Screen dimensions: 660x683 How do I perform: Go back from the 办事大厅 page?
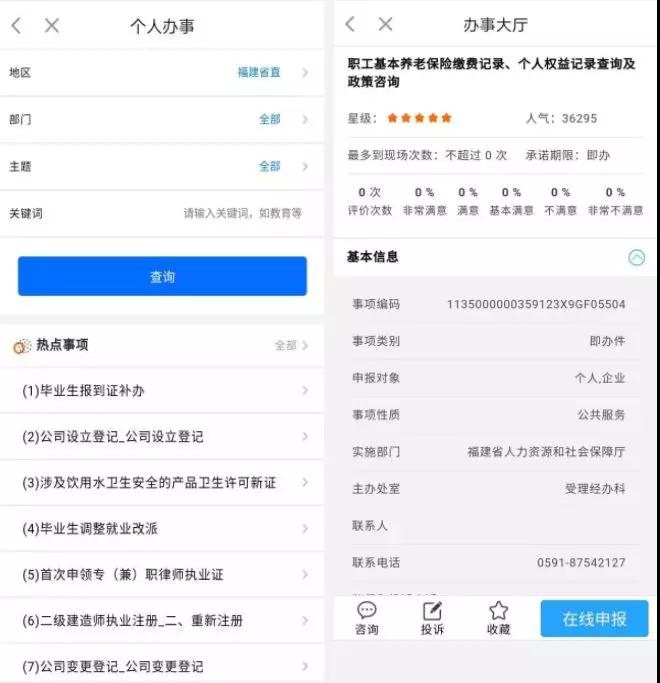349,25
